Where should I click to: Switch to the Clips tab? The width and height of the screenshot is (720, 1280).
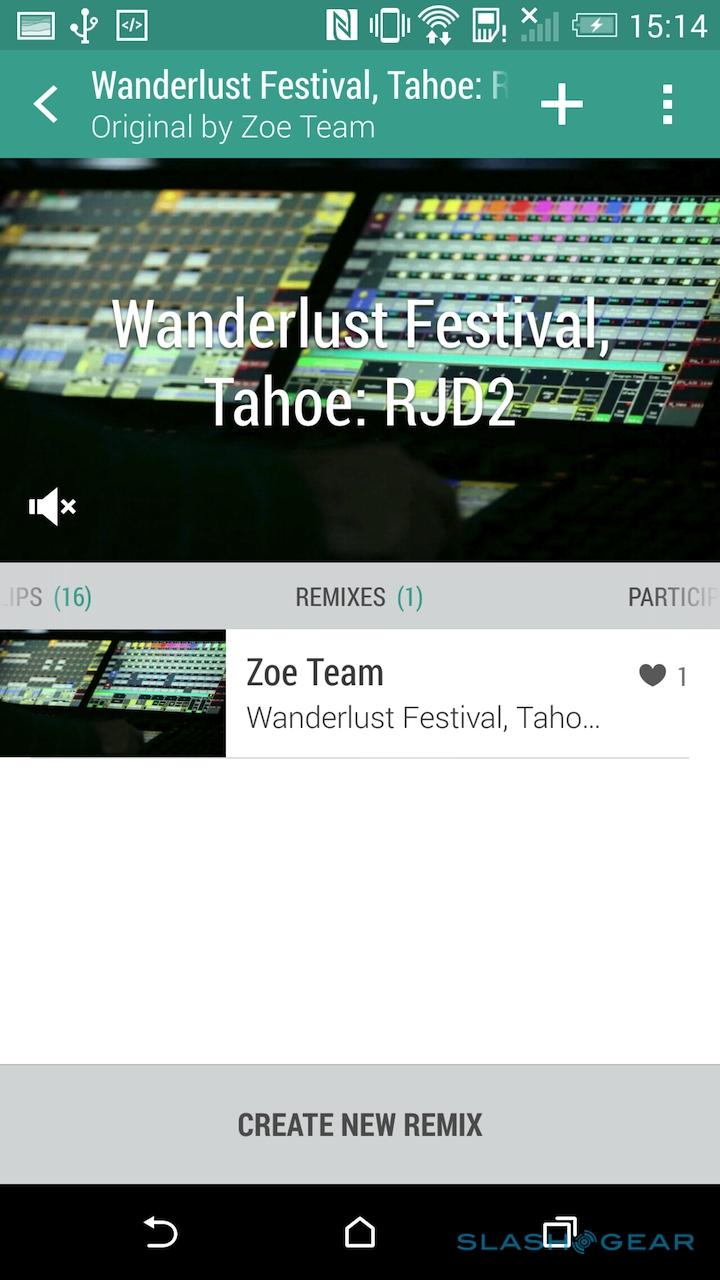[45, 597]
